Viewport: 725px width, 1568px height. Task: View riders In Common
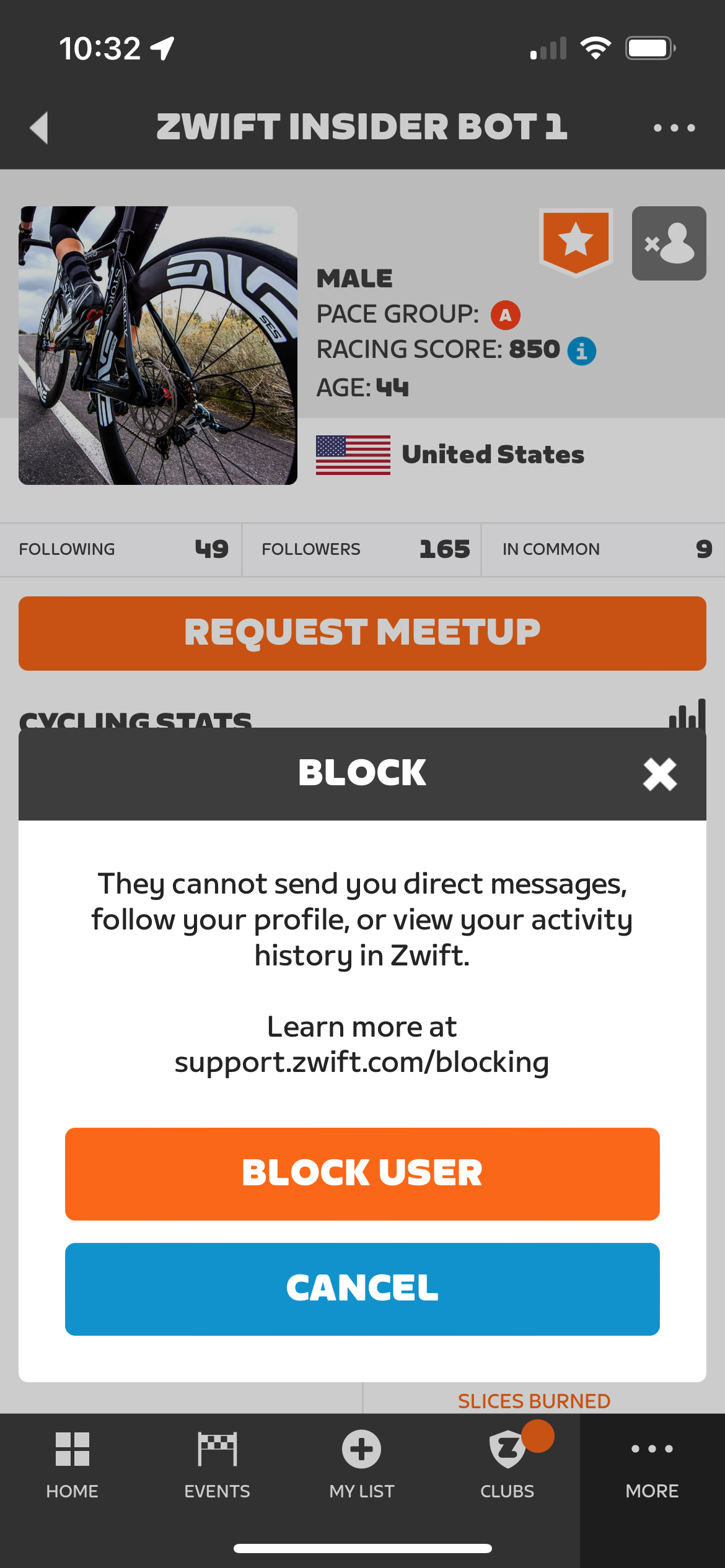point(604,549)
